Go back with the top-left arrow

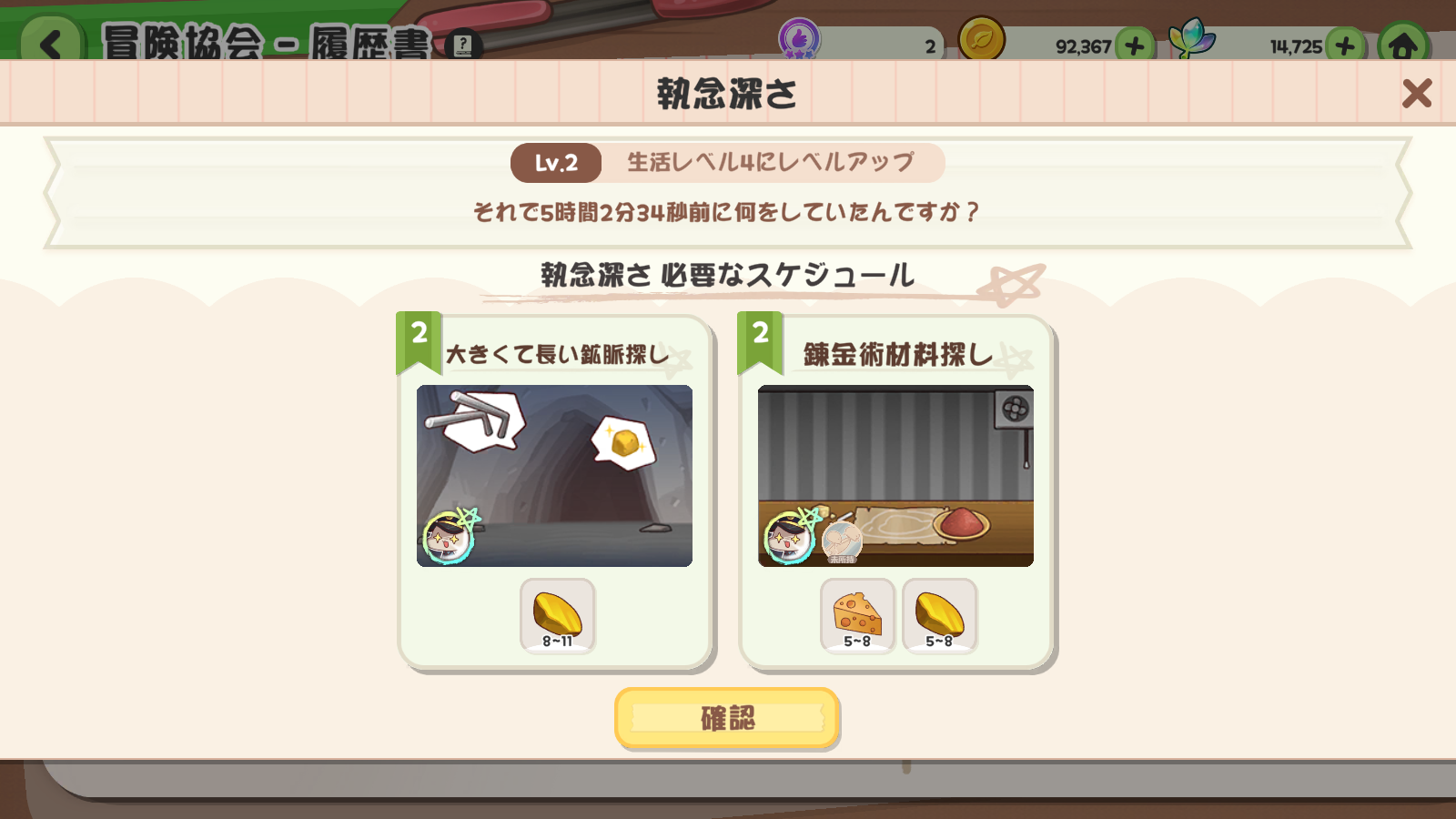[51, 43]
